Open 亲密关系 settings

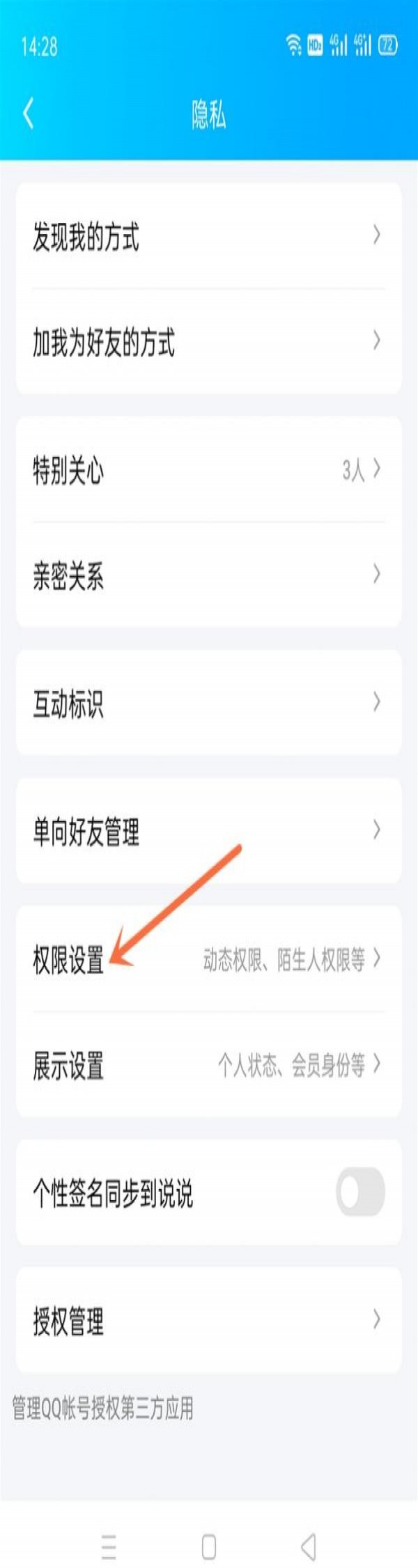tap(208, 575)
